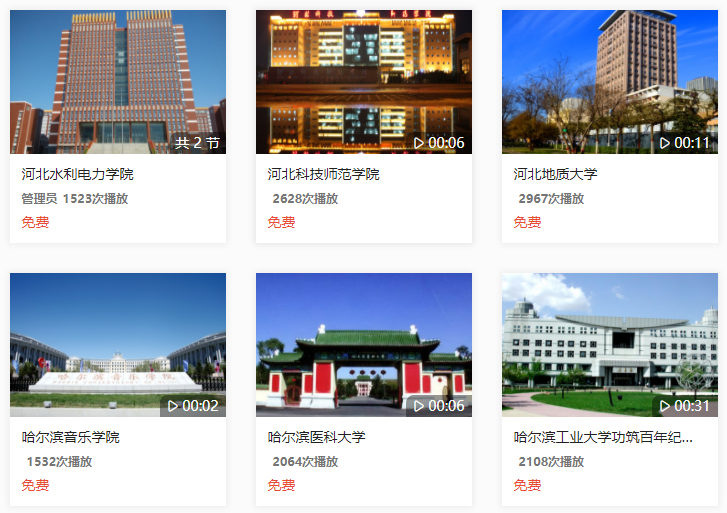
Task: View the 哈尔滨工业大学功筑百年 video
Action: [x=609, y=345]
